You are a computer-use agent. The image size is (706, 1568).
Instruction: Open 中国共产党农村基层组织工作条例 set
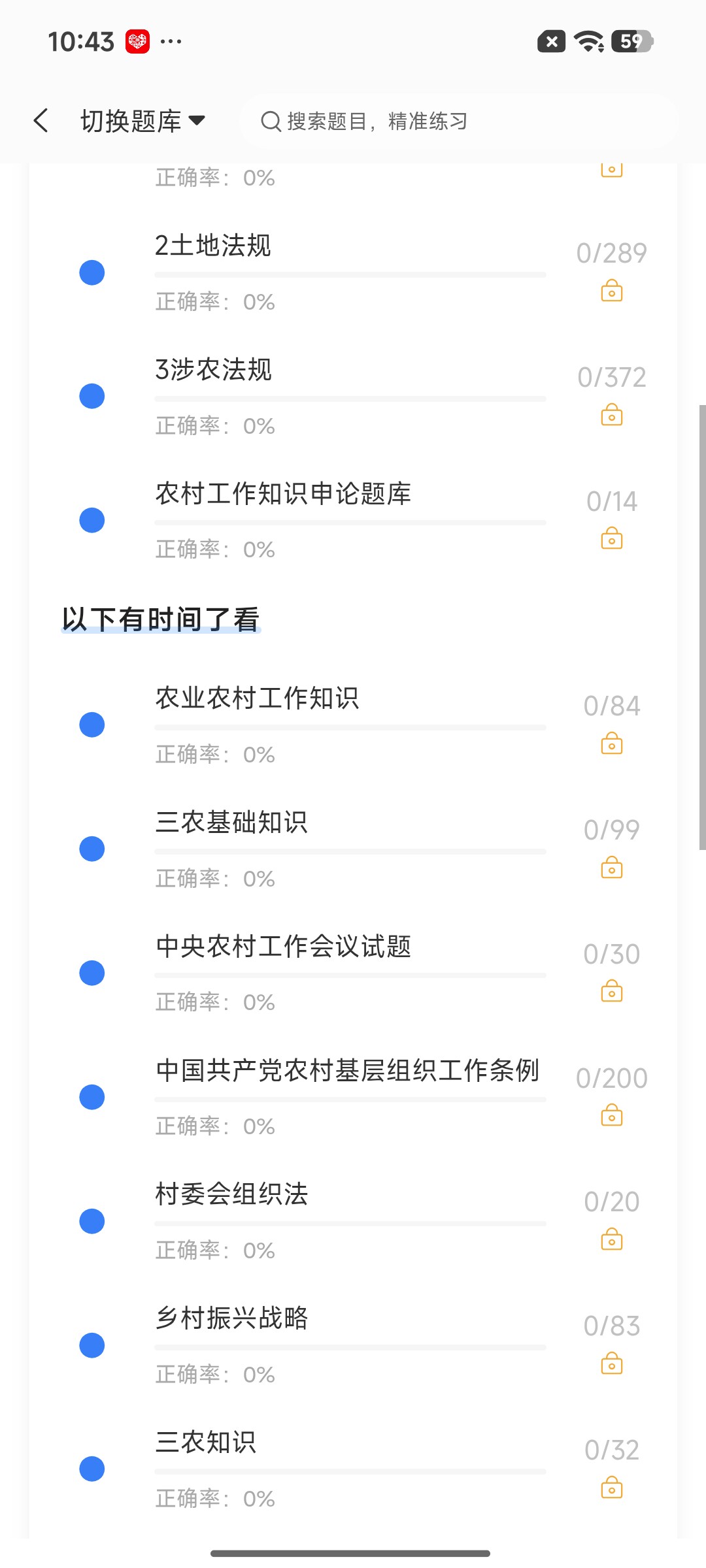point(353,1098)
